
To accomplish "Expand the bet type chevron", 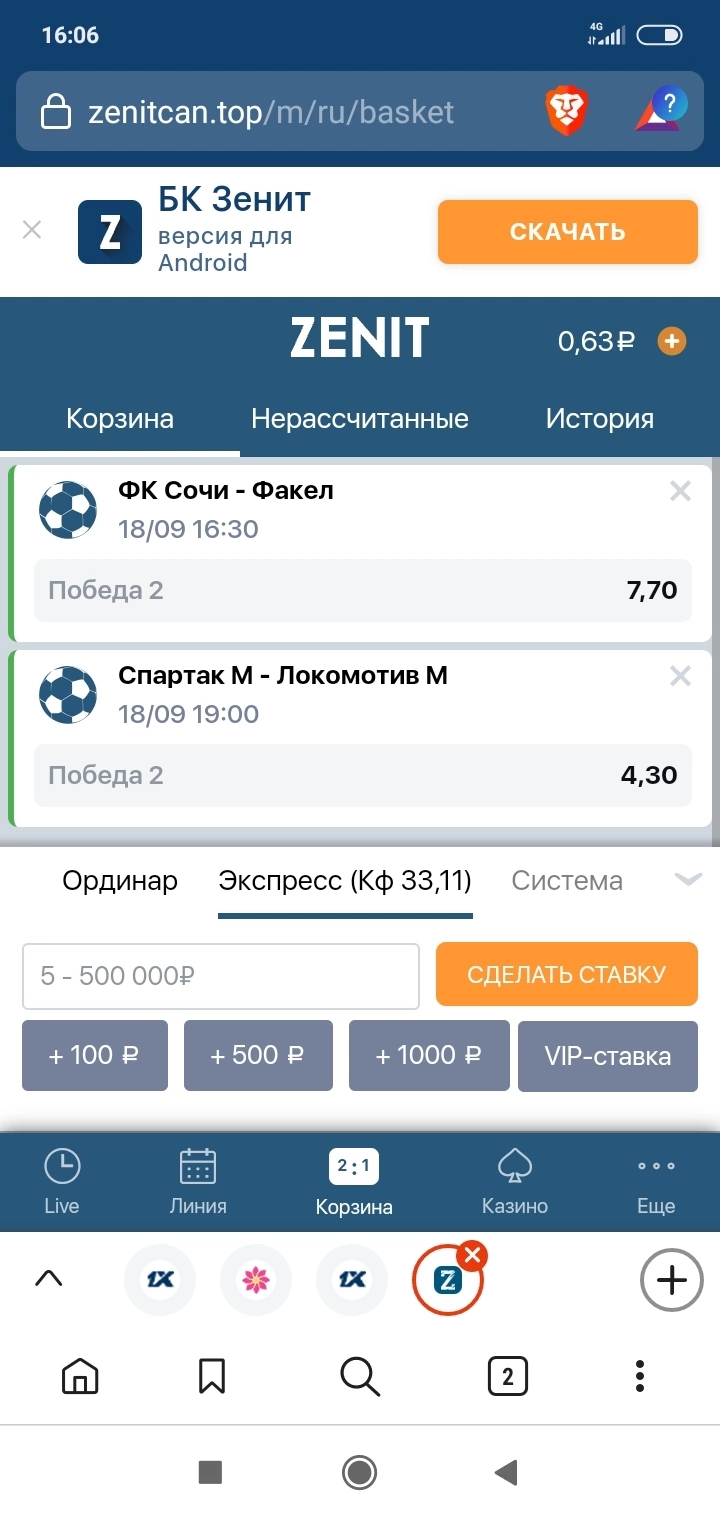I will pyautogui.click(x=688, y=880).
